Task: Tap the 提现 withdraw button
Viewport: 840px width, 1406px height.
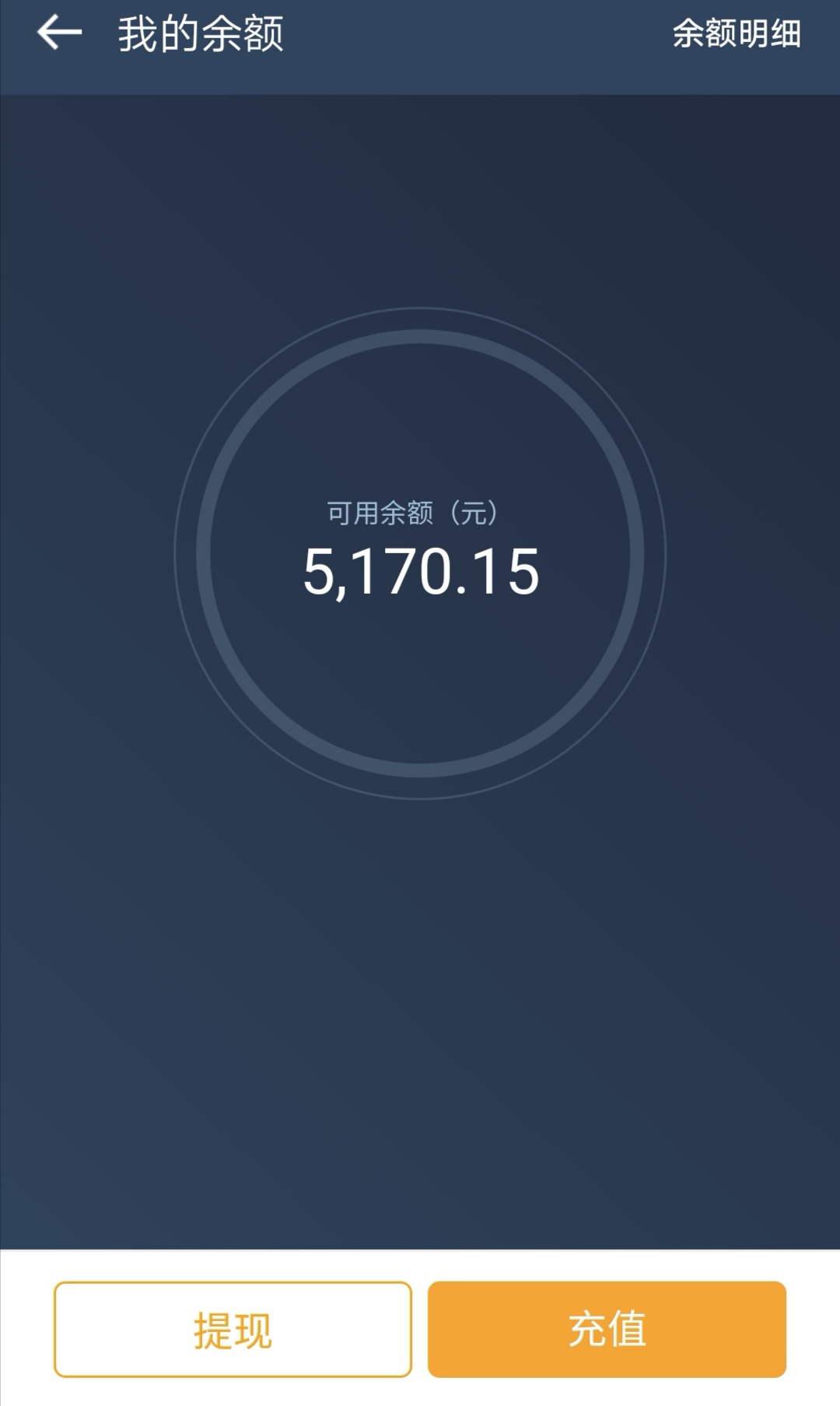Action: (x=233, y=1329)
